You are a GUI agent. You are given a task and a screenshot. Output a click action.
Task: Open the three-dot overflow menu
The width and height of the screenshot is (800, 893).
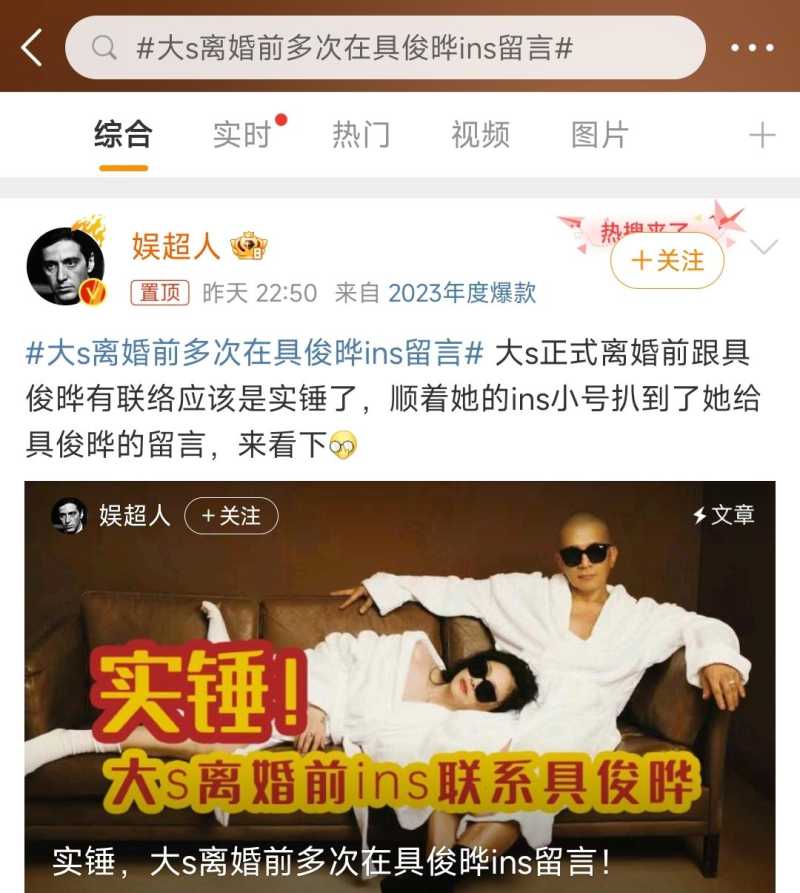coord(752,48)
